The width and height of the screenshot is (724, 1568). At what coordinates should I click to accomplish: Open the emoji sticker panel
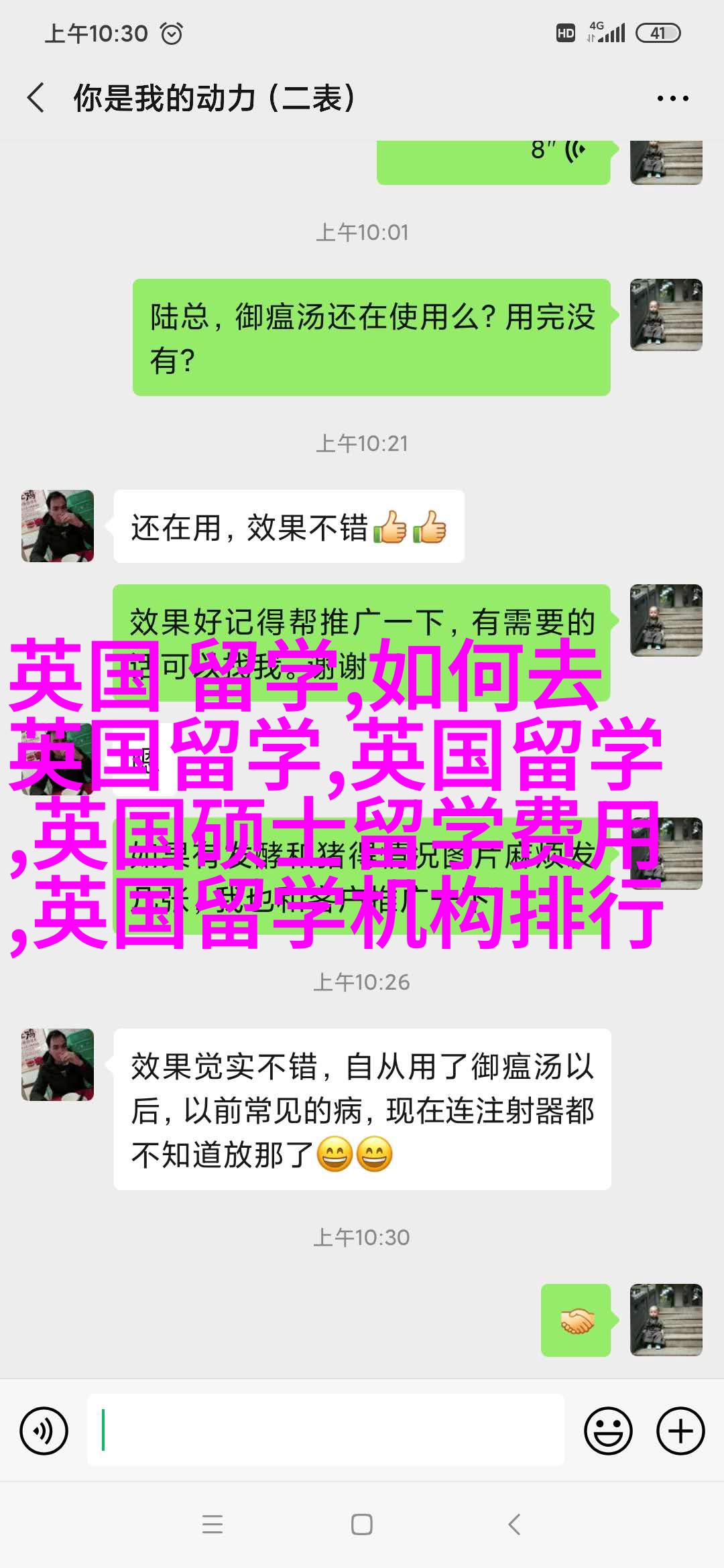point(608,1431)
